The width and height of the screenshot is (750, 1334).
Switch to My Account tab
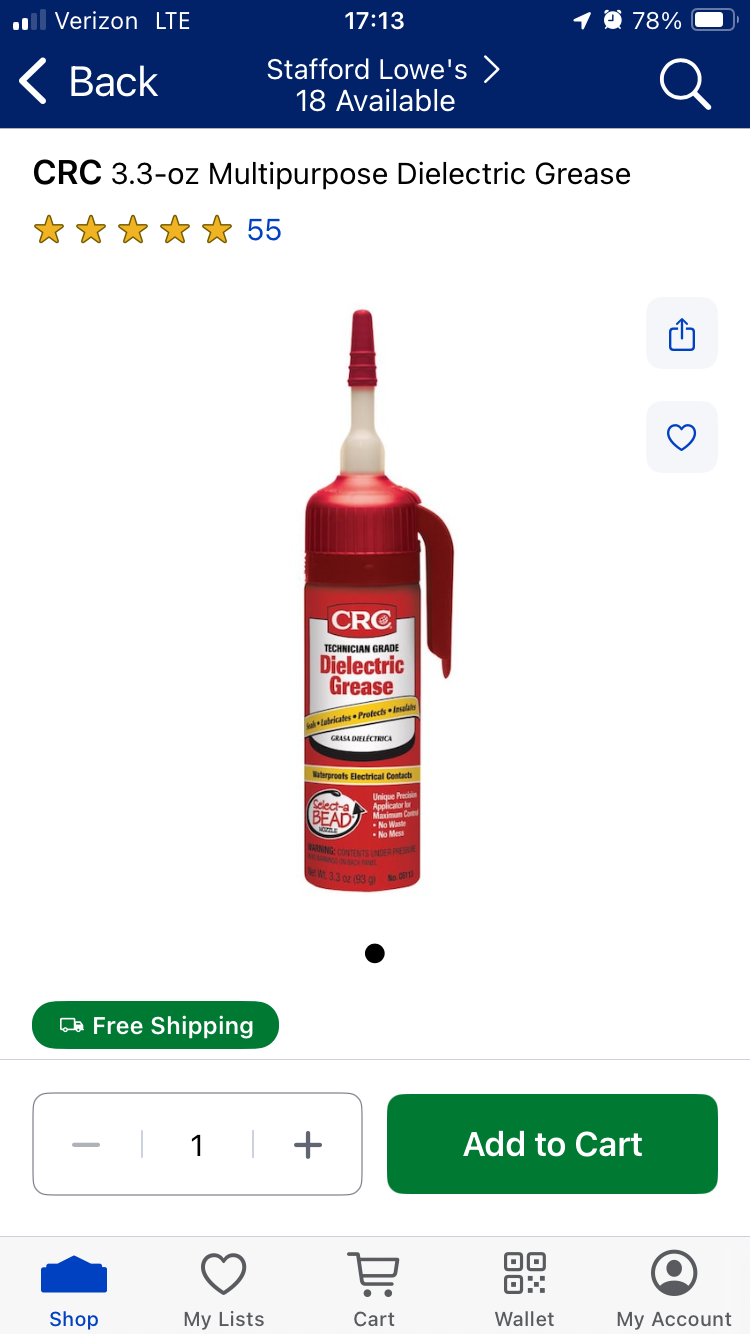click(x=674, y=1288)
